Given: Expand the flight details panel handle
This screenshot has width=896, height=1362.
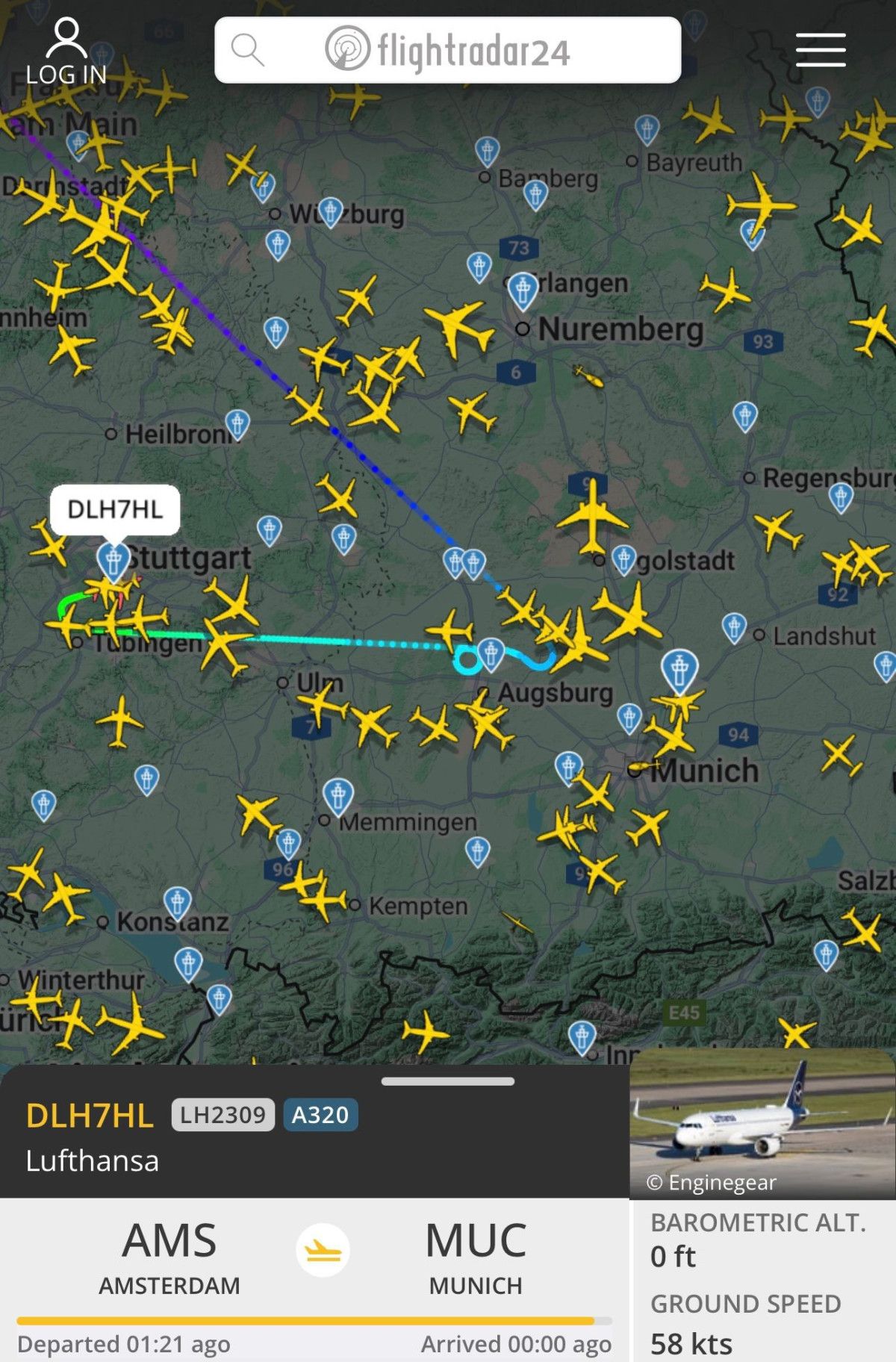Looking at the screenshot, I should coord(447,1080).
